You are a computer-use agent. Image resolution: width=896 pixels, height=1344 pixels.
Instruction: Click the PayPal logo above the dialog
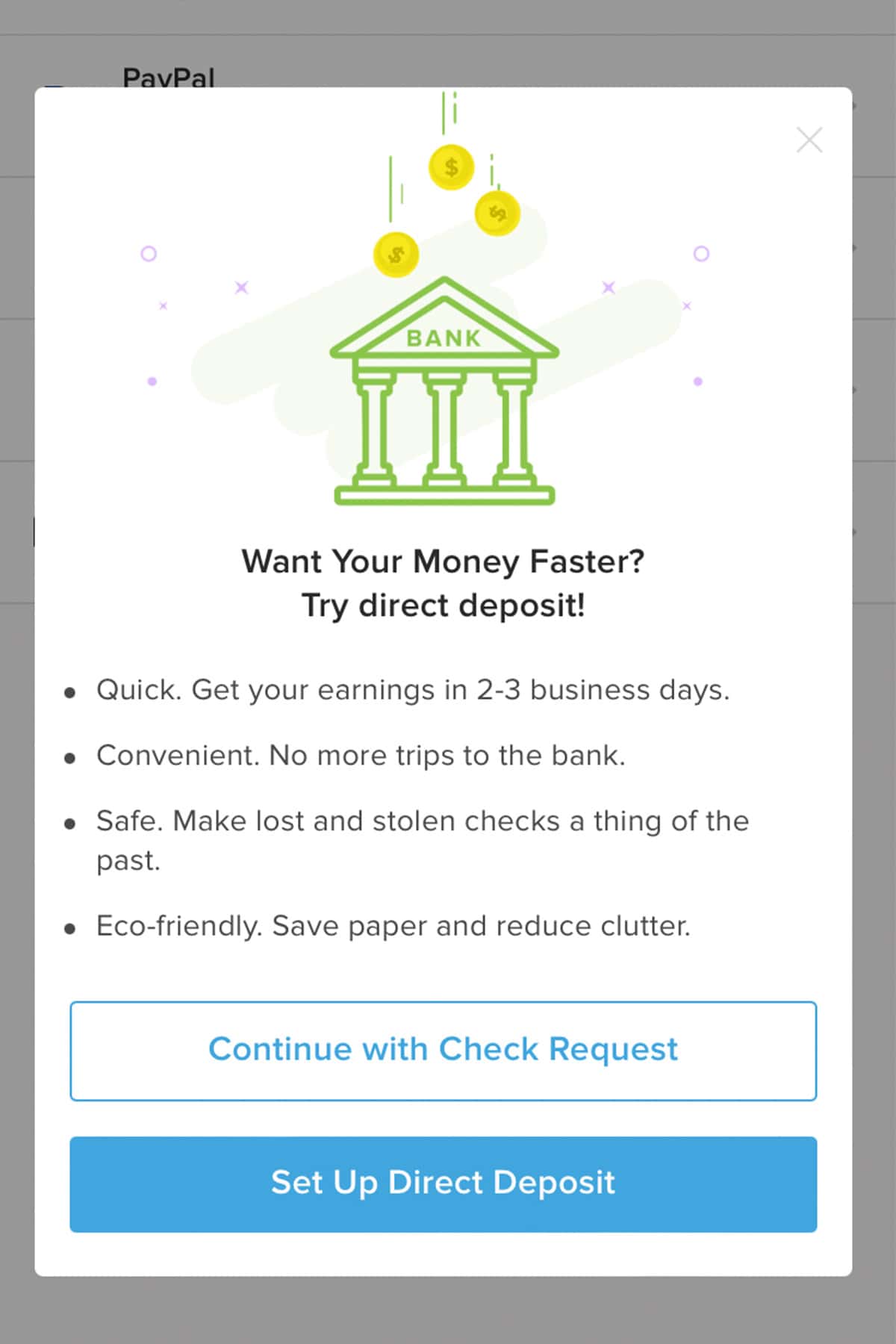coord(169,75)
